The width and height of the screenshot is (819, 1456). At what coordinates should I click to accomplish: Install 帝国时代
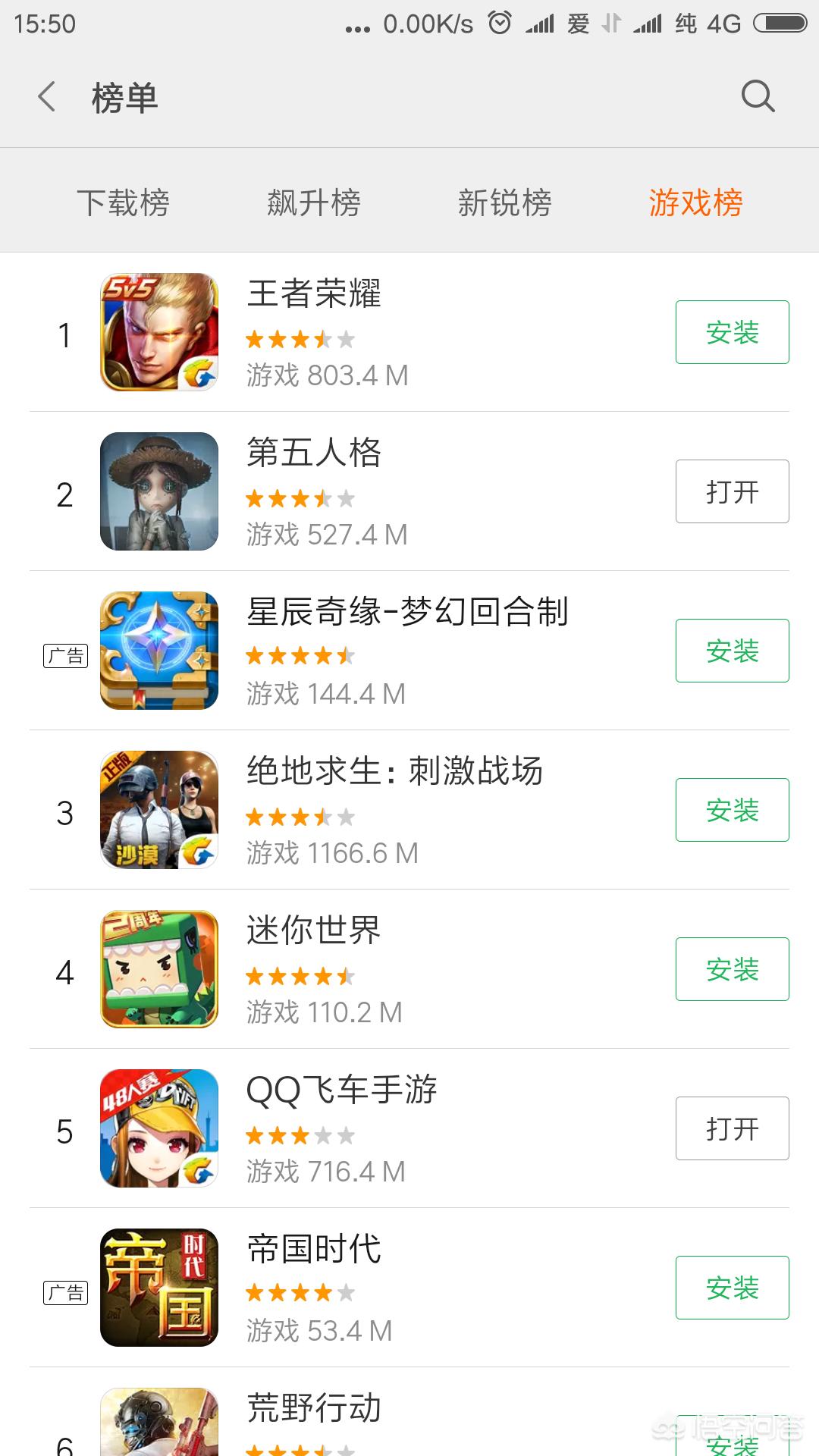732,1288
